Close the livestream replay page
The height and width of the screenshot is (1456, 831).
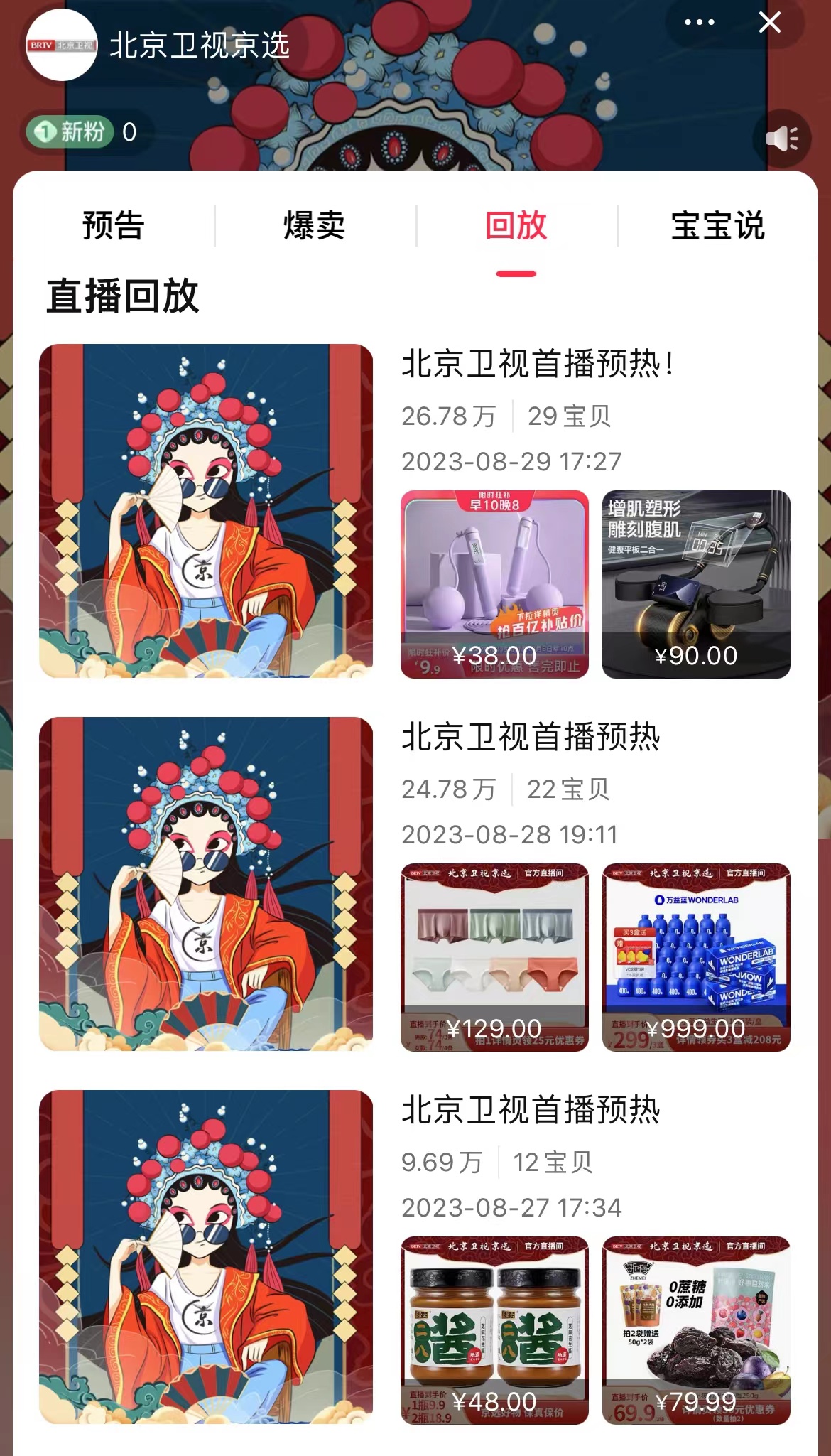pyautogui.click(x=768, y=23)
